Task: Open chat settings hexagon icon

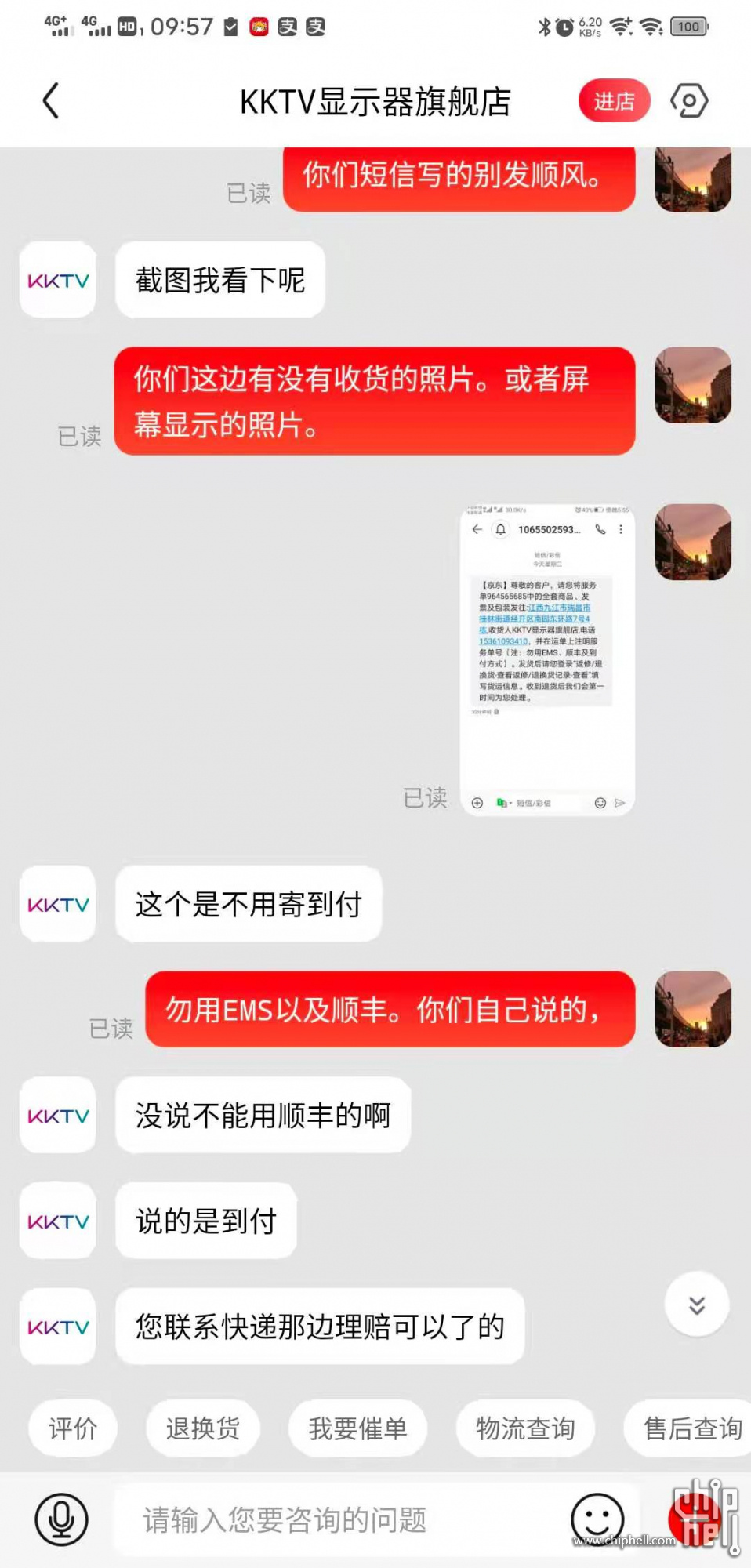Action: 689,101
